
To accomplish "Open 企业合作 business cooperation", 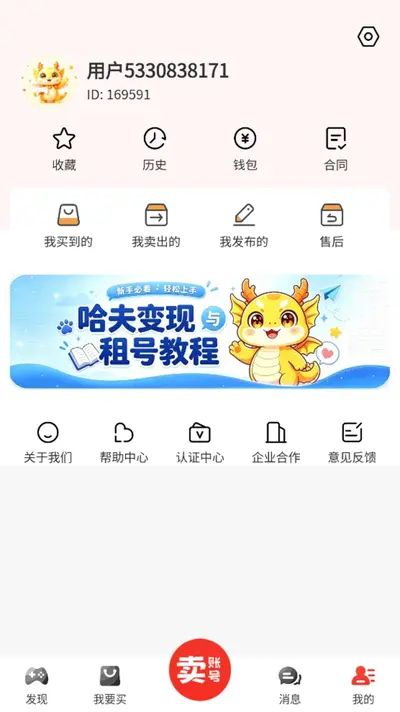I will [x=276, y=443].
